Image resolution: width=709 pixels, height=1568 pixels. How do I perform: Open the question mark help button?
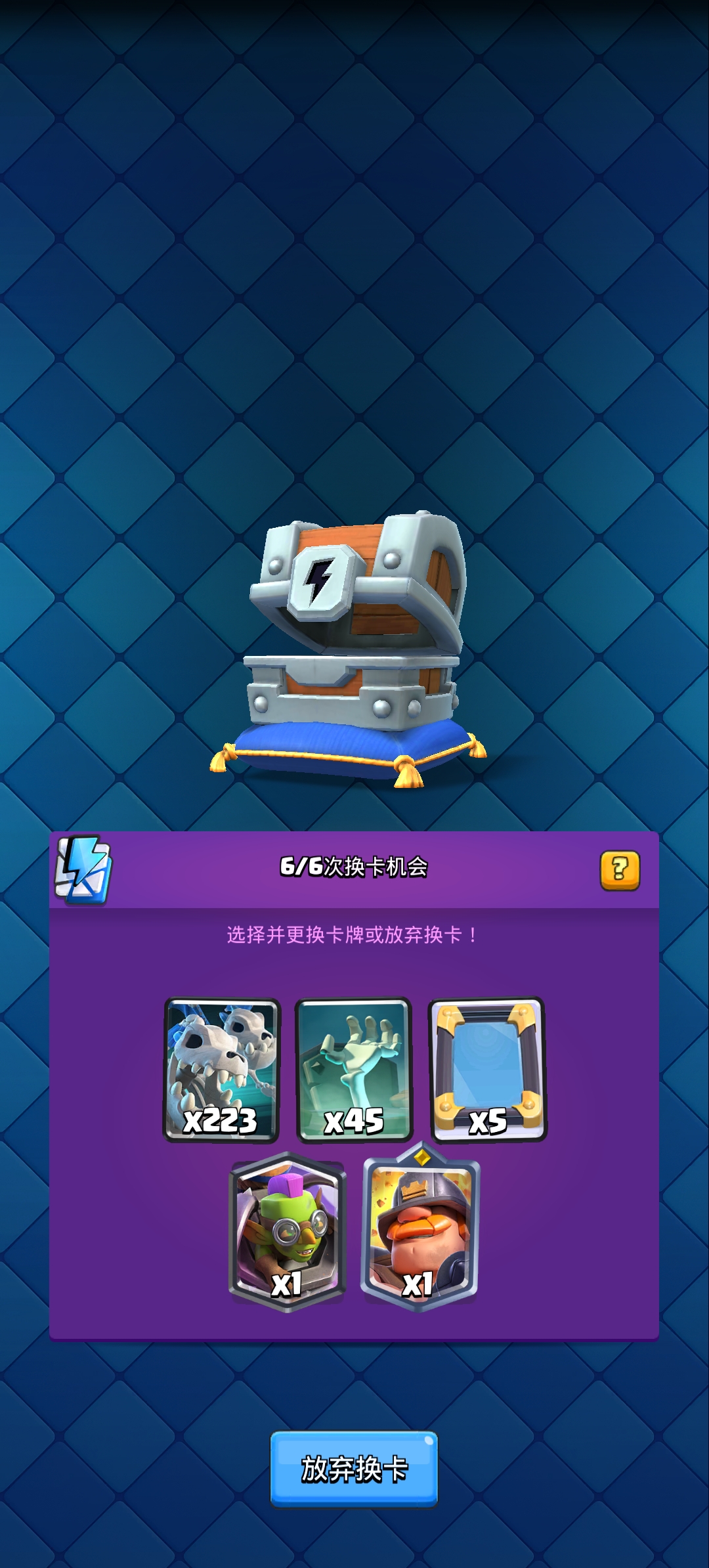[620, 870]
